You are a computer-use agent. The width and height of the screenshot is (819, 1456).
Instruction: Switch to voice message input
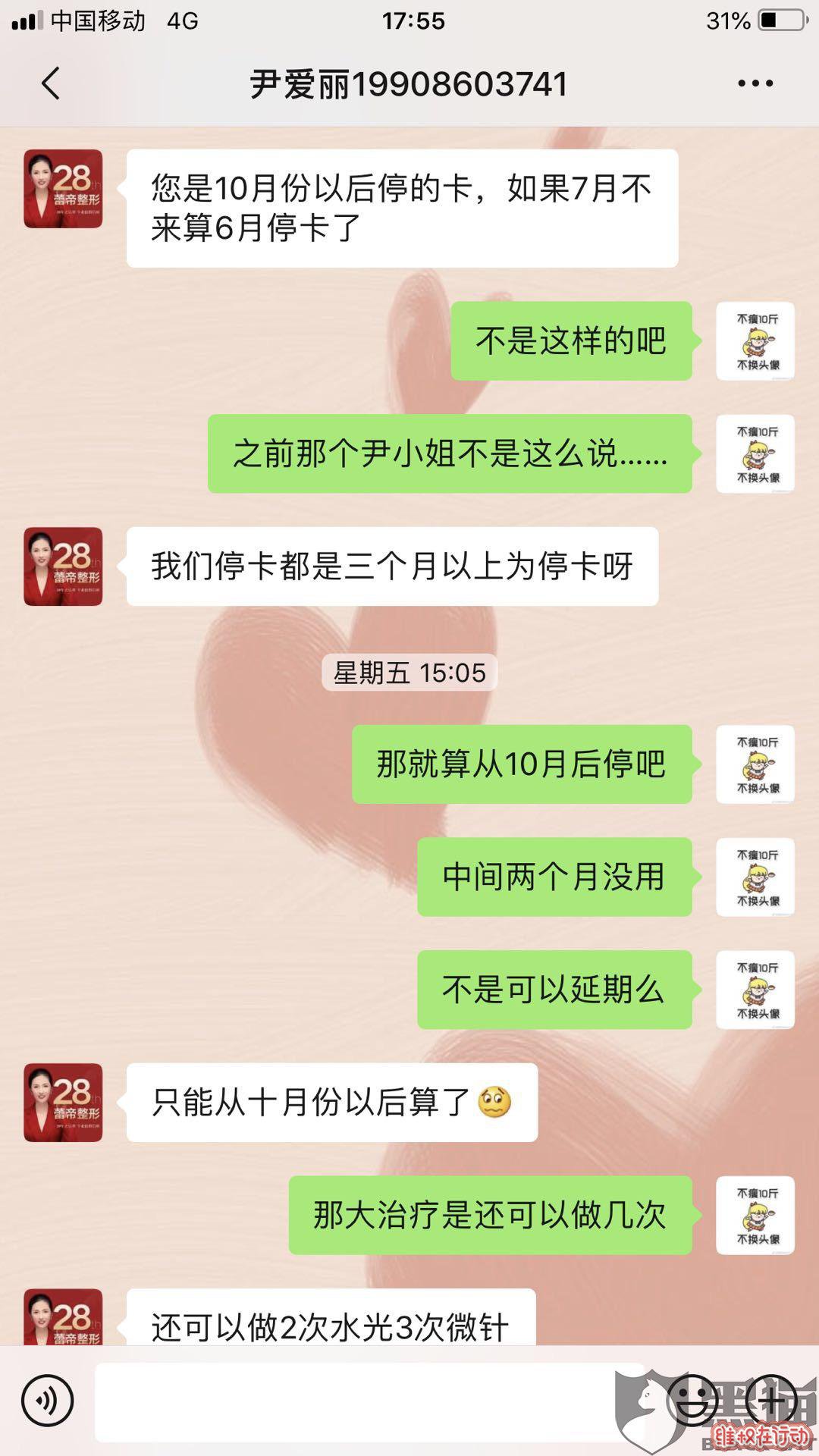coord(48,1401)
